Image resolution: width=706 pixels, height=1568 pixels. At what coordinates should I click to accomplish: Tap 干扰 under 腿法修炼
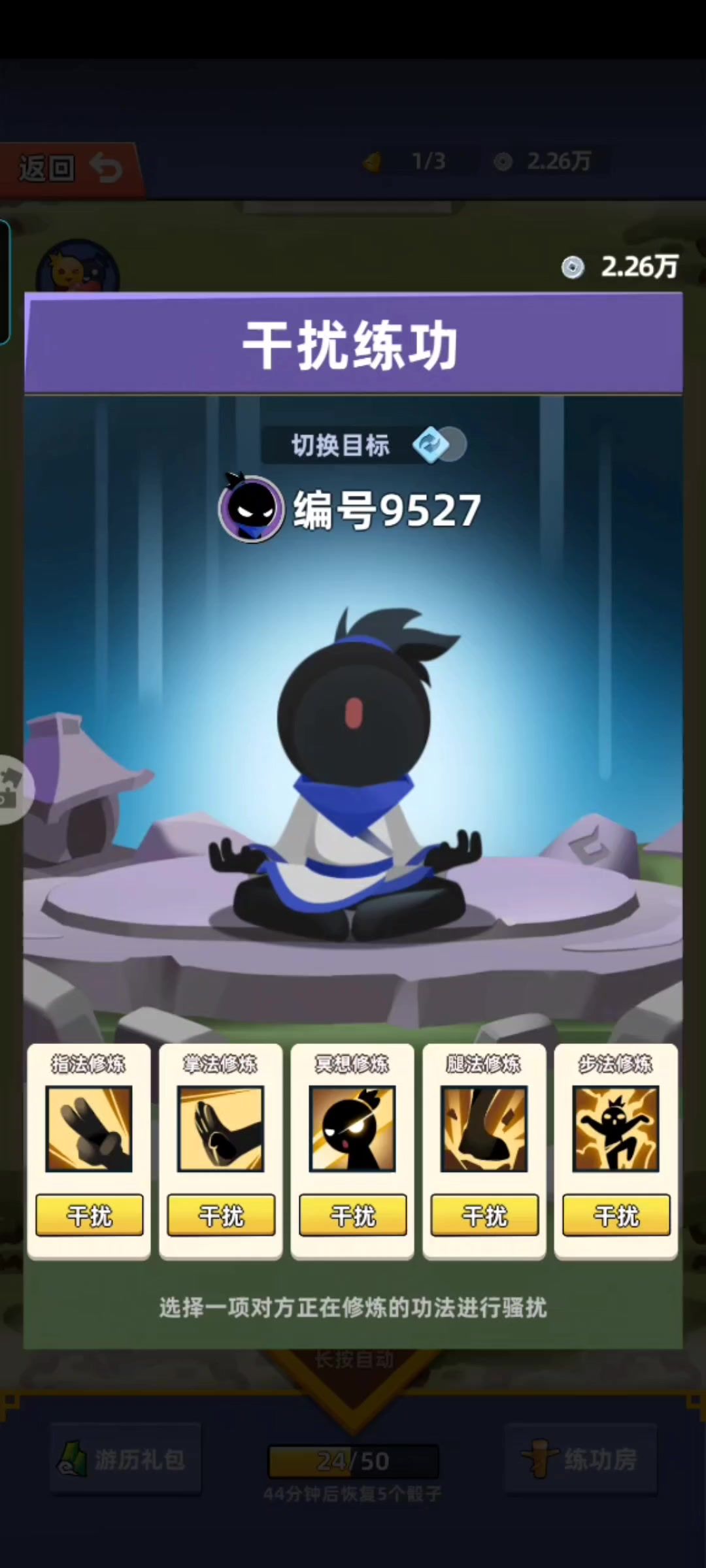click(484, 1215)
